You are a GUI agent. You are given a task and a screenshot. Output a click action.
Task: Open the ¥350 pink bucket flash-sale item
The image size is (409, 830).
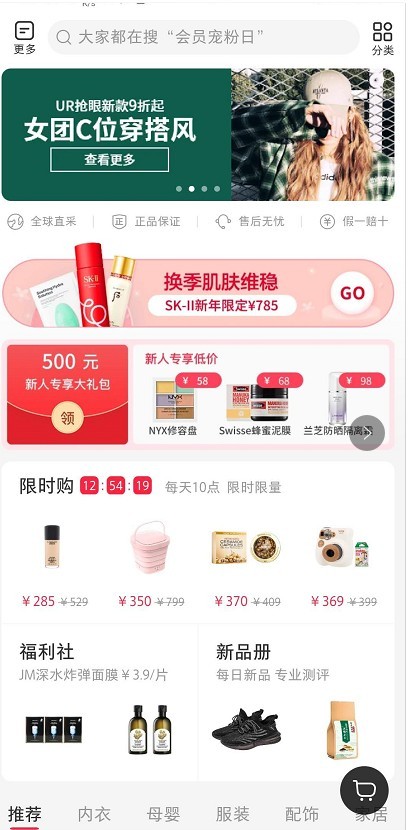151,564
